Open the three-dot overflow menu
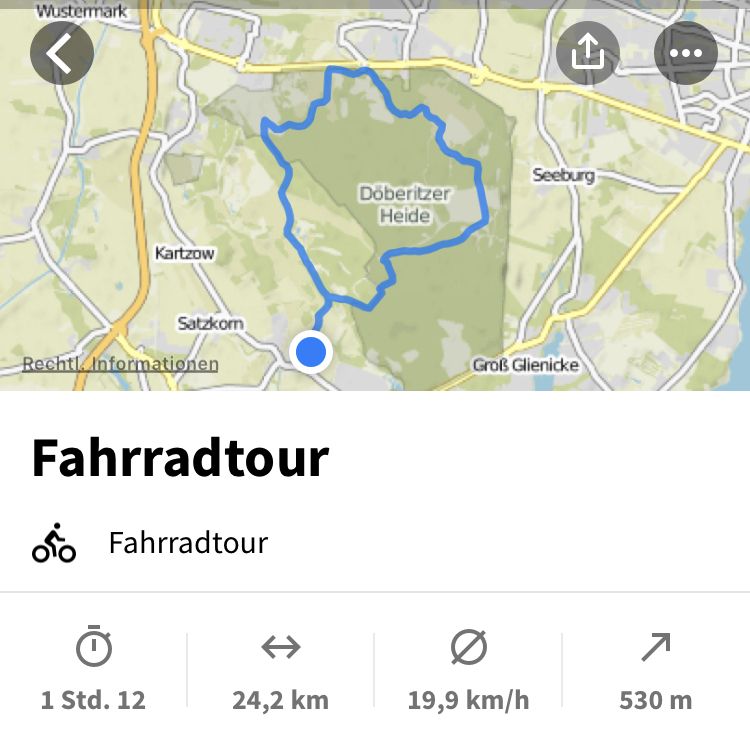The image size is (750, 745). pyautogui.click(x=685, y=52)
